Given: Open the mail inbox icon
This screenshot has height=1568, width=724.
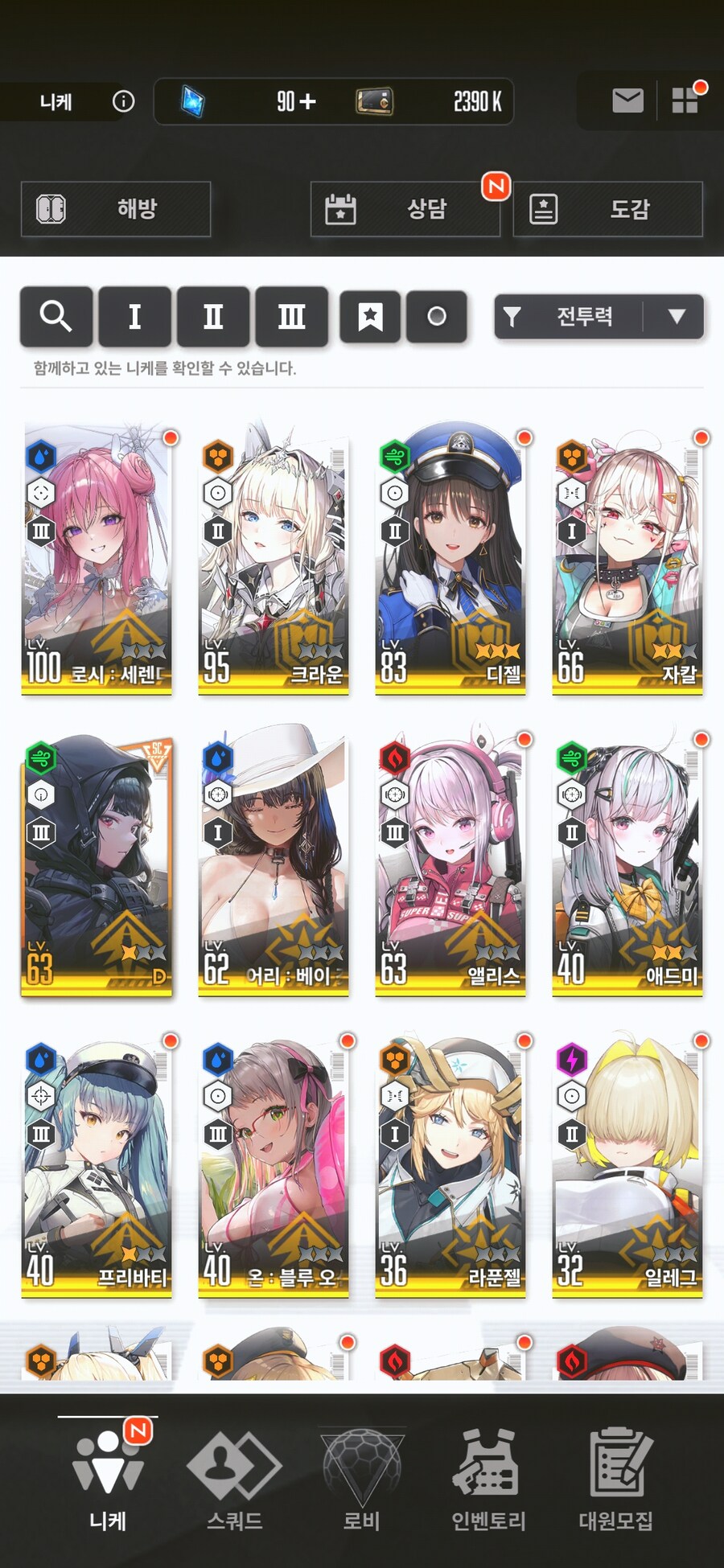Looking at the screenshot, I should click(627, 101).
